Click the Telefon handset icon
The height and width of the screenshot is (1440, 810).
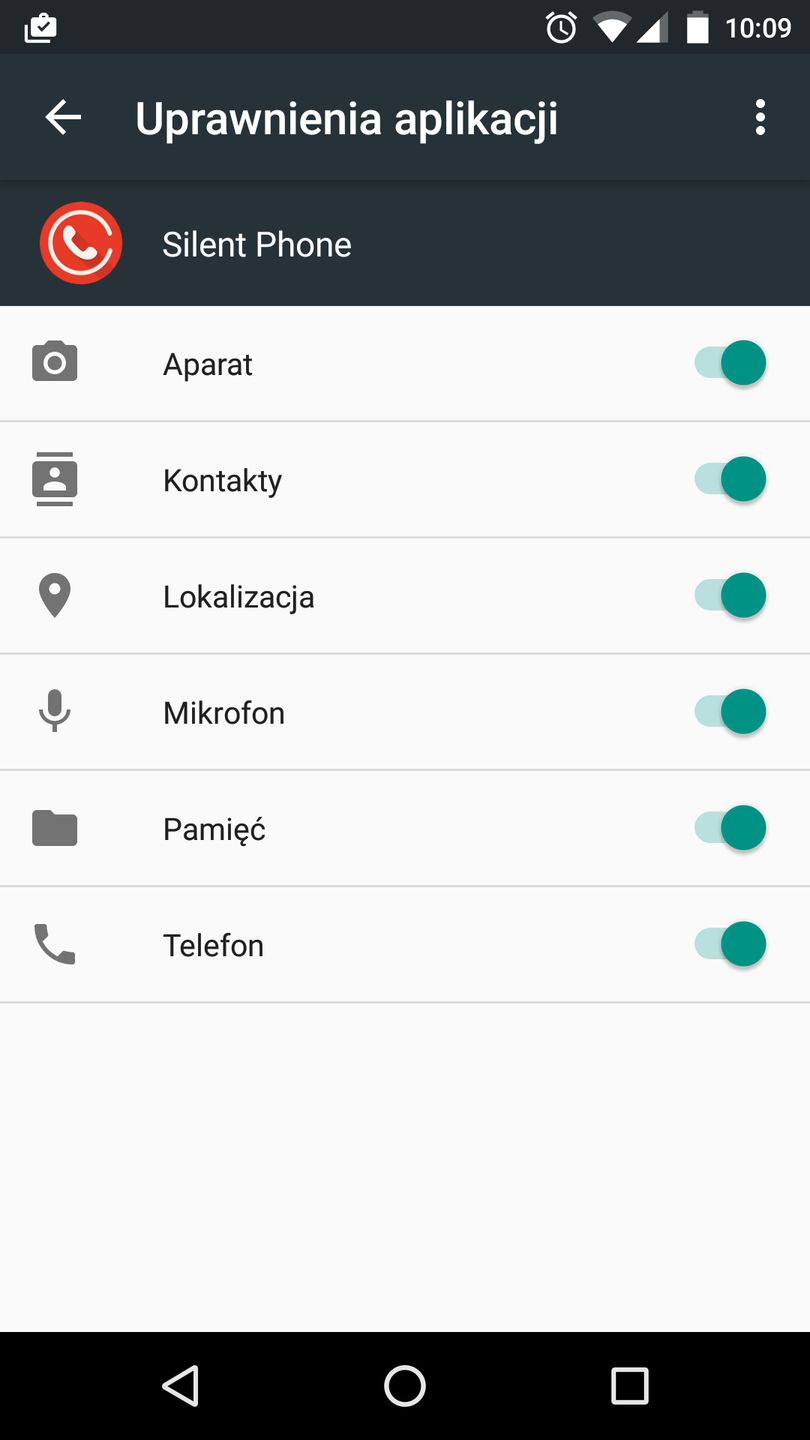point(54,943)
